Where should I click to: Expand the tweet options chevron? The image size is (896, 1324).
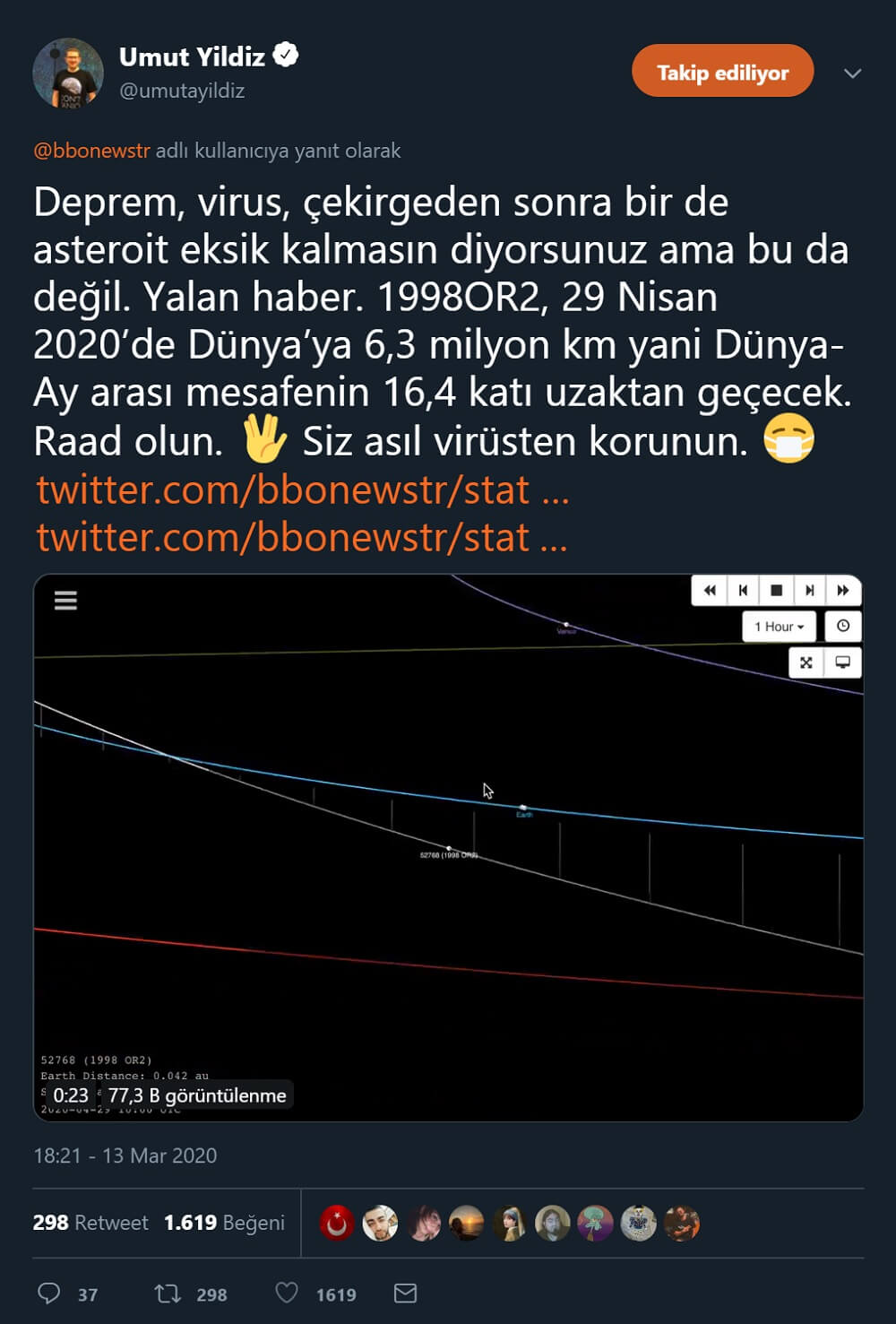[x=852, y=74]
